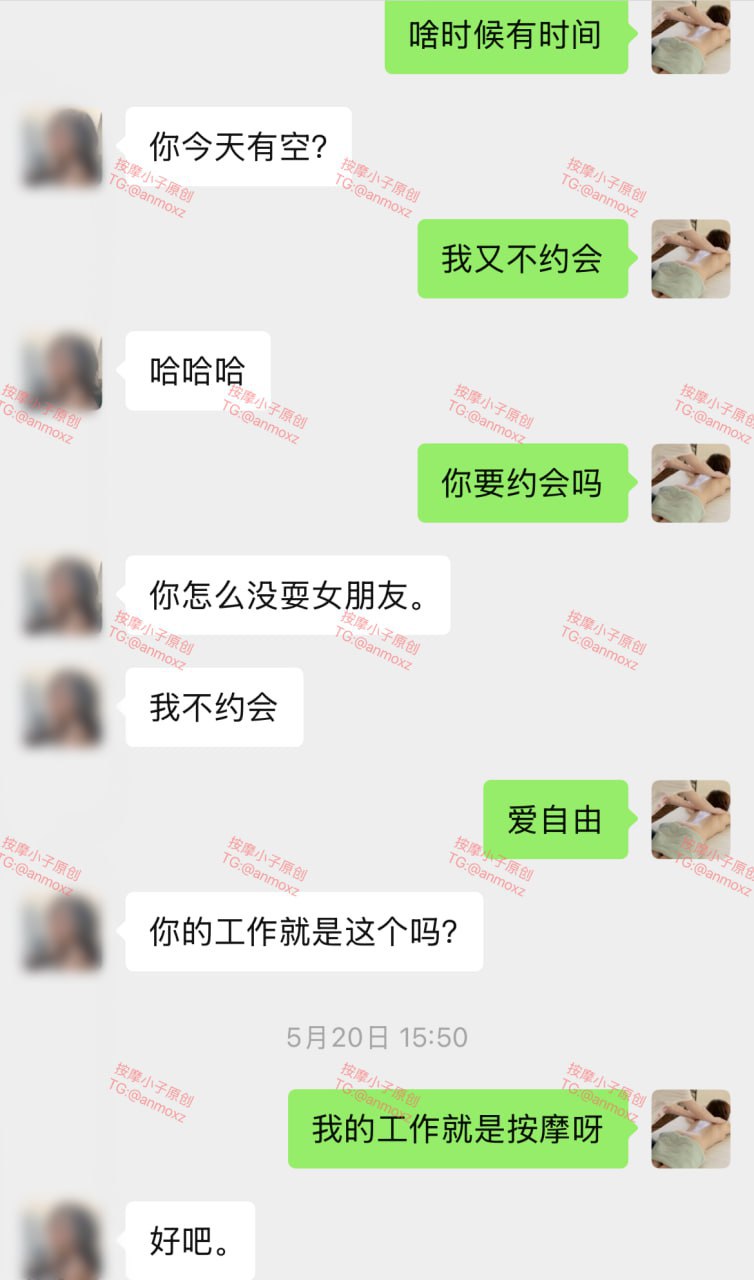Tap my avatar next to 爱自由

click(690, 819)
